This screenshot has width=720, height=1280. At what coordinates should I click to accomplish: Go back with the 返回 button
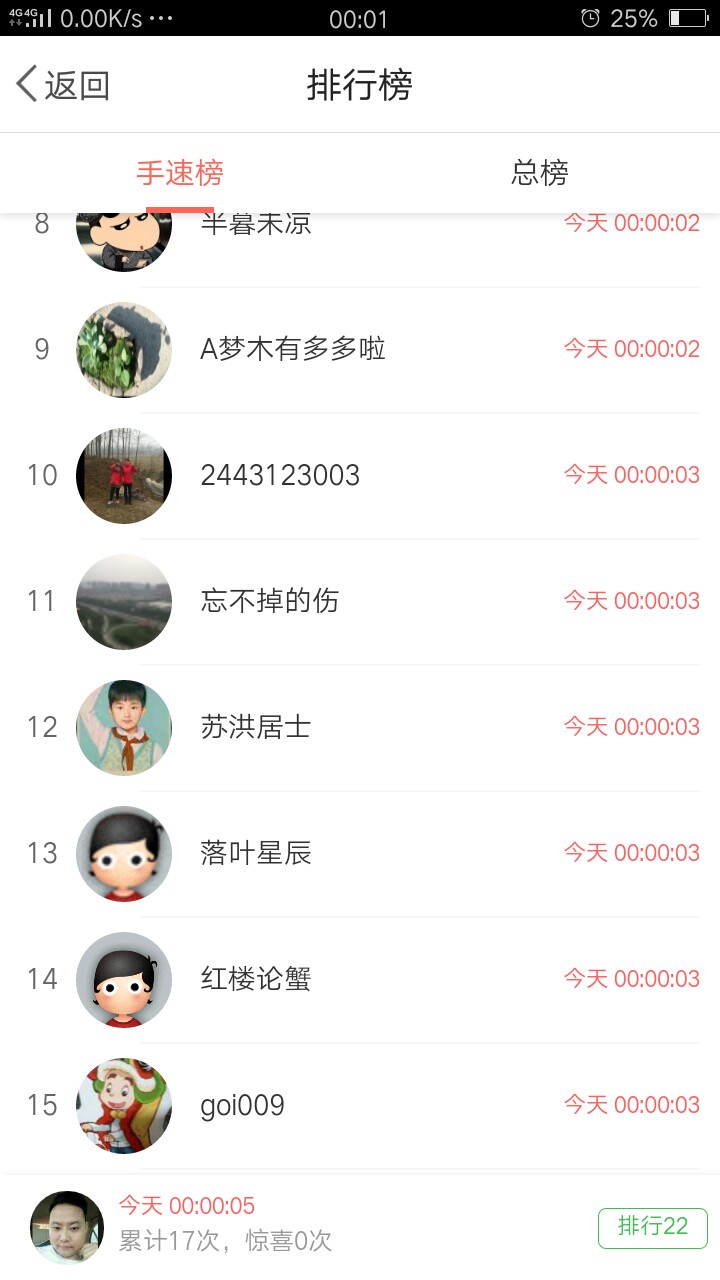(x=62, y=85)
